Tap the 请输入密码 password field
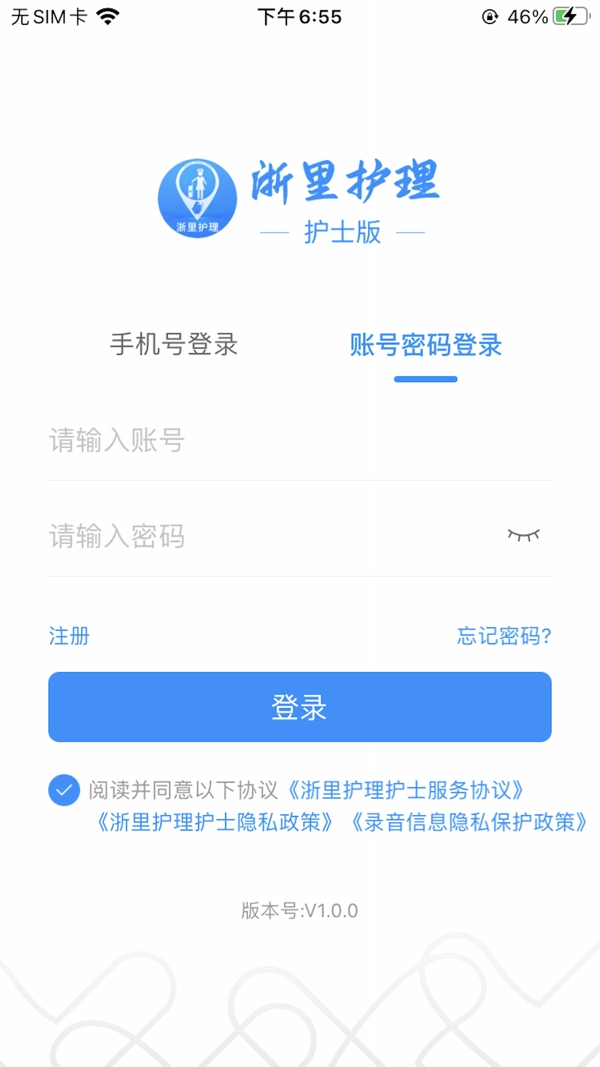This screenshot has width=600, height=1067. click(x=272, y=537)
